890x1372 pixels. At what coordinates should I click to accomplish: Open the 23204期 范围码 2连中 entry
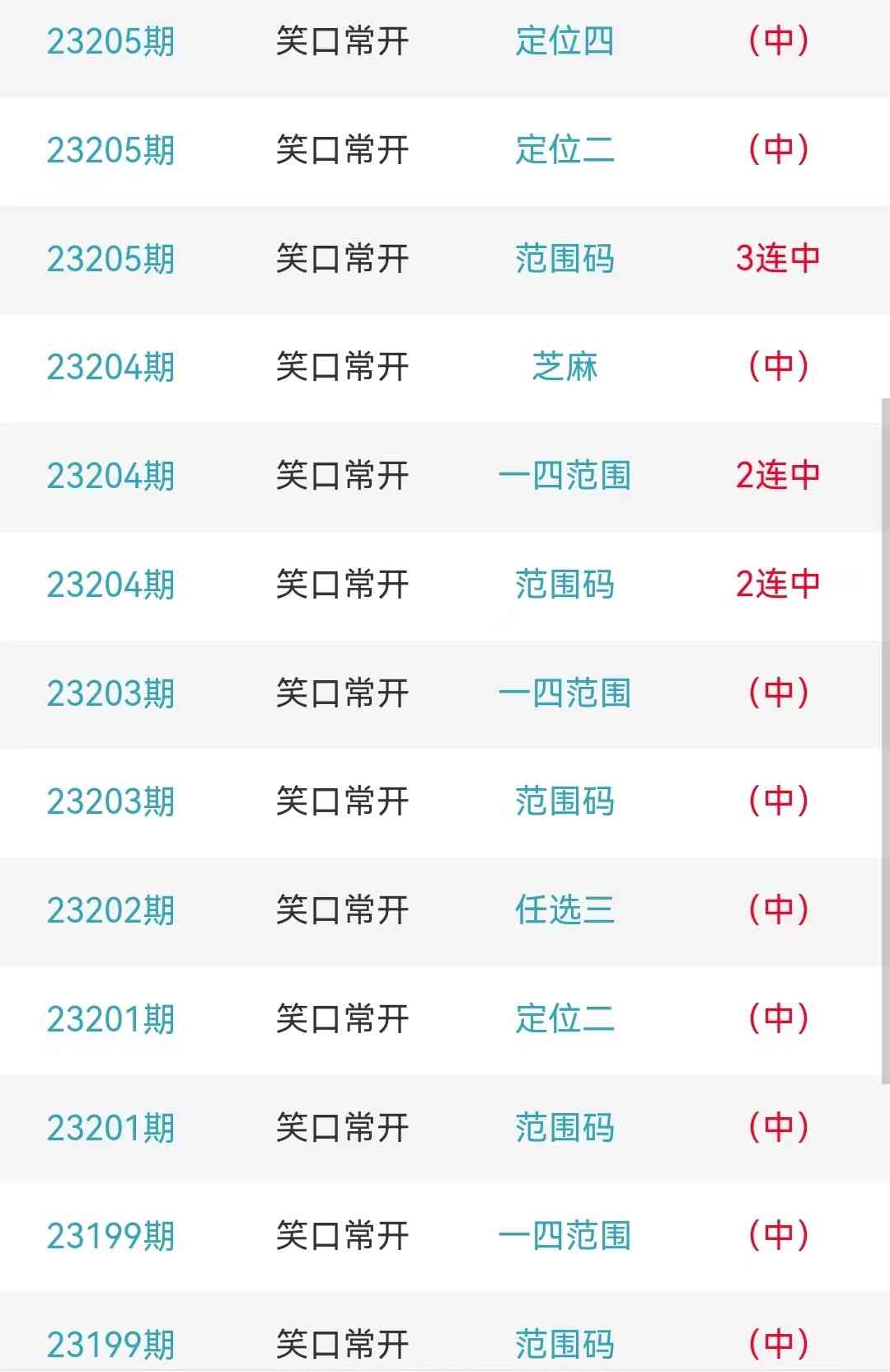coord(564,585)
